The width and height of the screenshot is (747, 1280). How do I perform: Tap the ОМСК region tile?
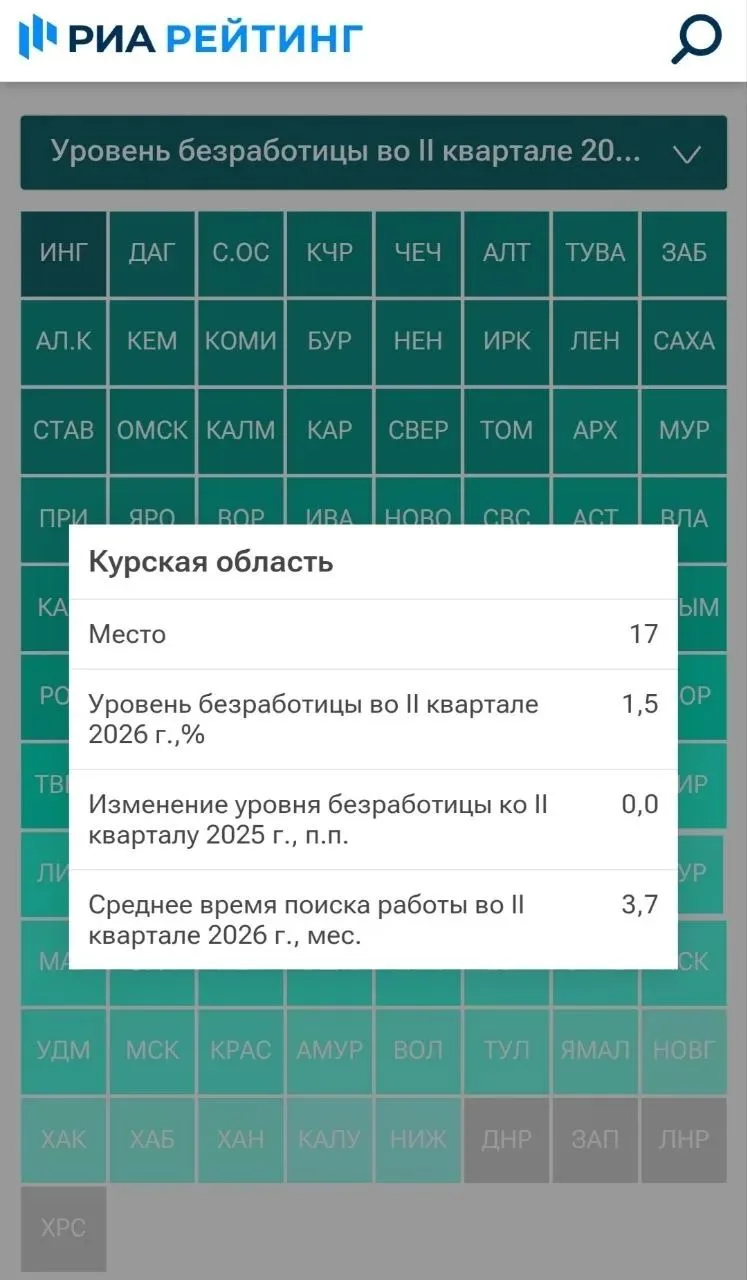pos(152,431)
